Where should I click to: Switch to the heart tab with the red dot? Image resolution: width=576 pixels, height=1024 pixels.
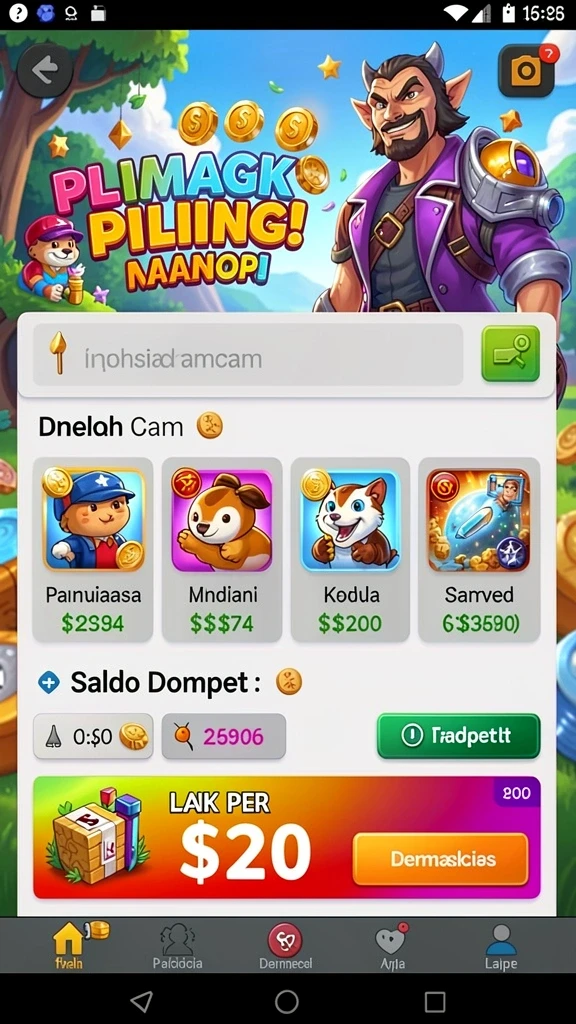click(x=392, y=946)
